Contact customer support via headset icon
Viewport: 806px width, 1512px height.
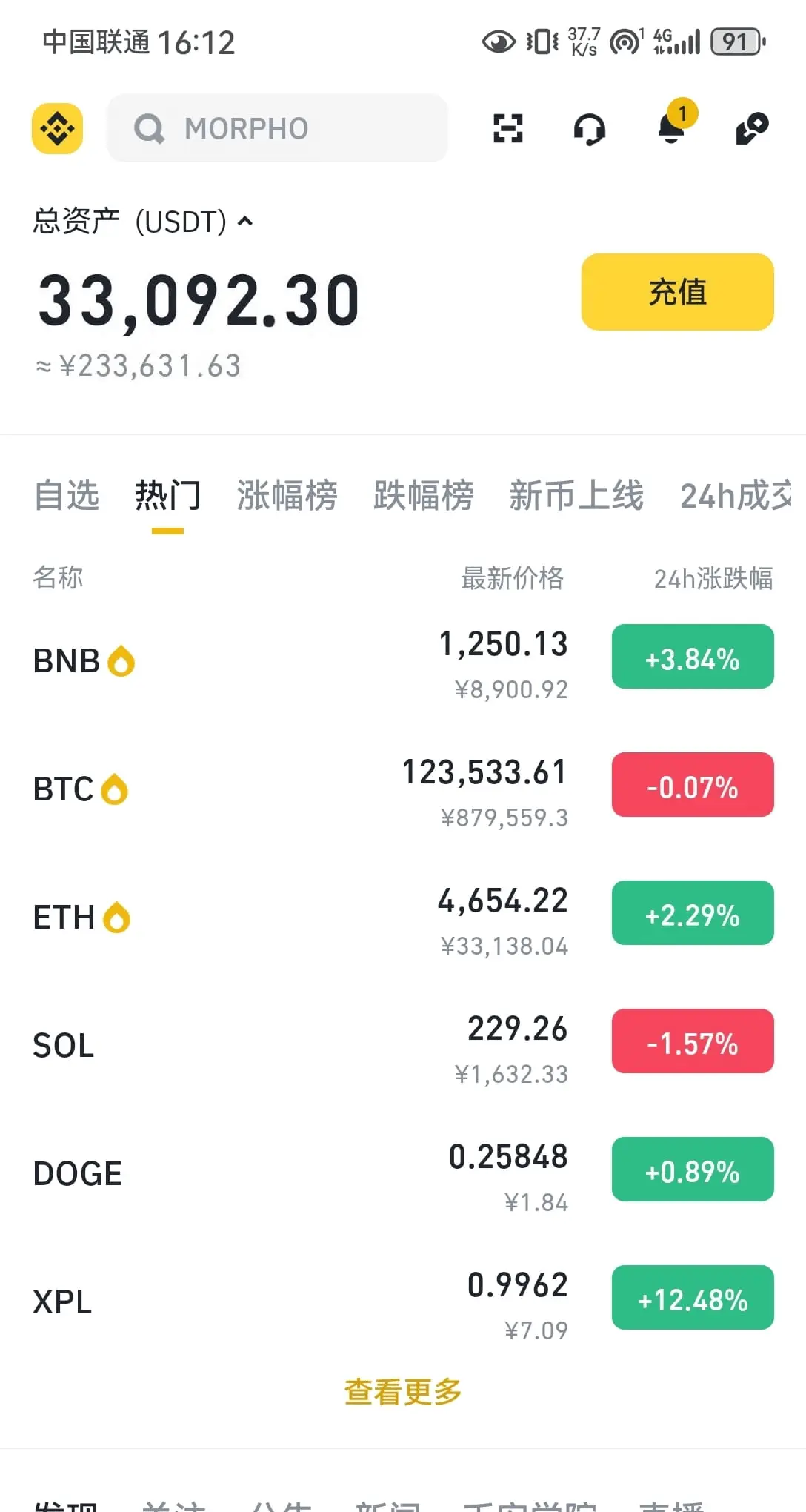tap(590, 129)
